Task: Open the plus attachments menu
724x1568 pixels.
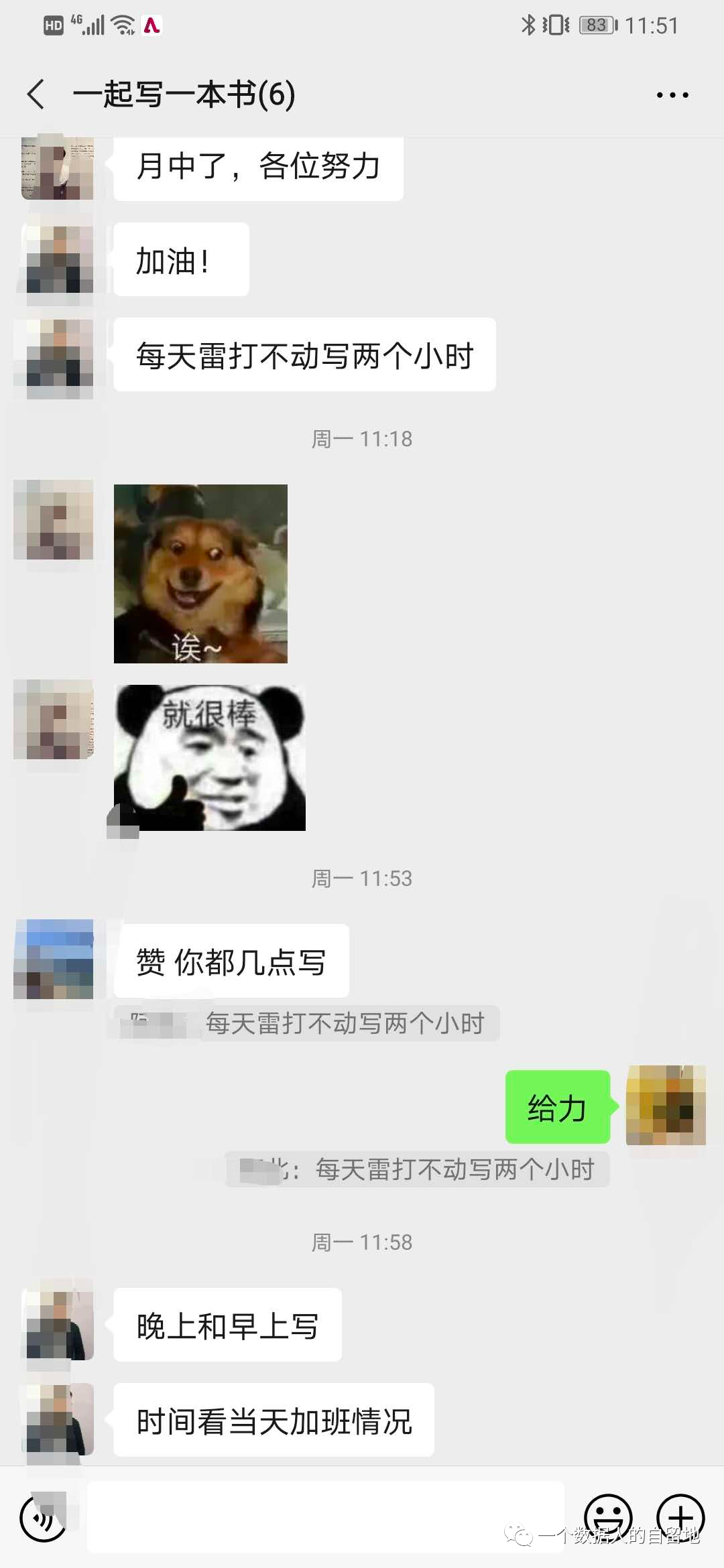Action: 680,1517
